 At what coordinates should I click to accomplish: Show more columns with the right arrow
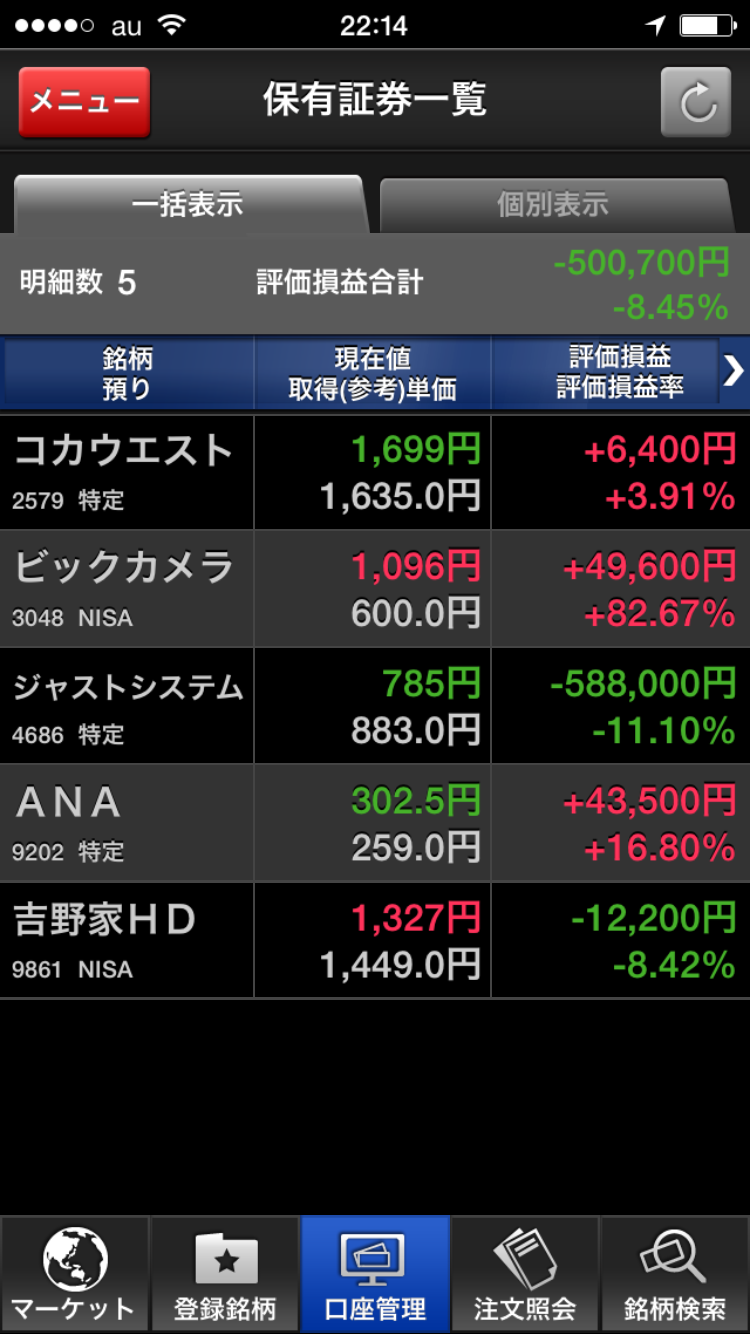click(x=734, y=372)
